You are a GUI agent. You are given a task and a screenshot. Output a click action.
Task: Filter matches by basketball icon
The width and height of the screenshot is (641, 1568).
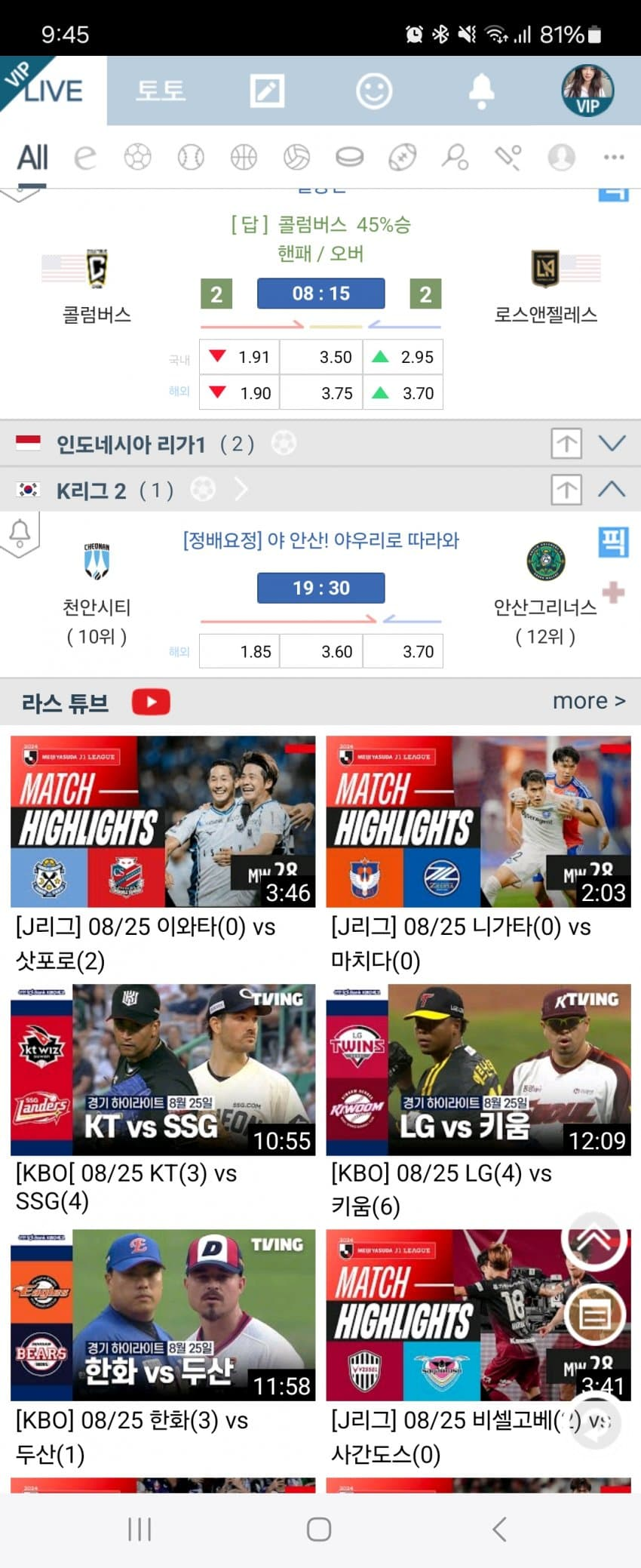(244, 158)
